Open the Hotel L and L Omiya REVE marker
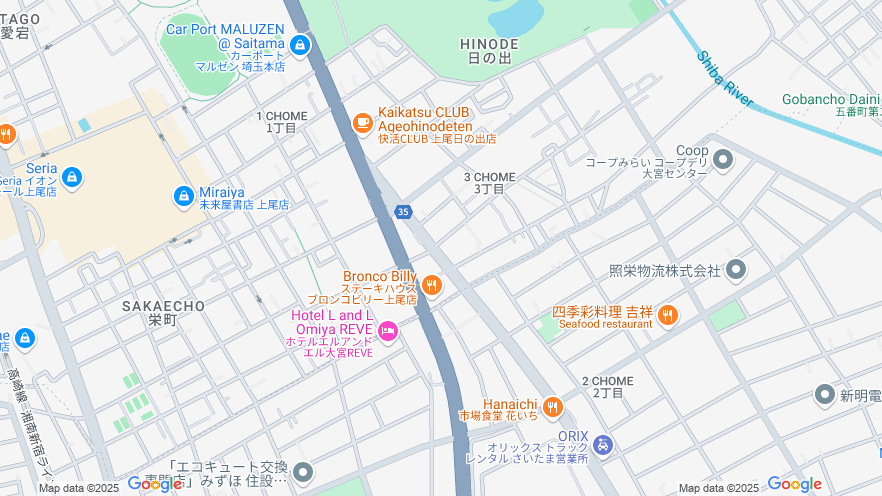The width and height of the screenshot is (882, 496). [x=388, y=331]
